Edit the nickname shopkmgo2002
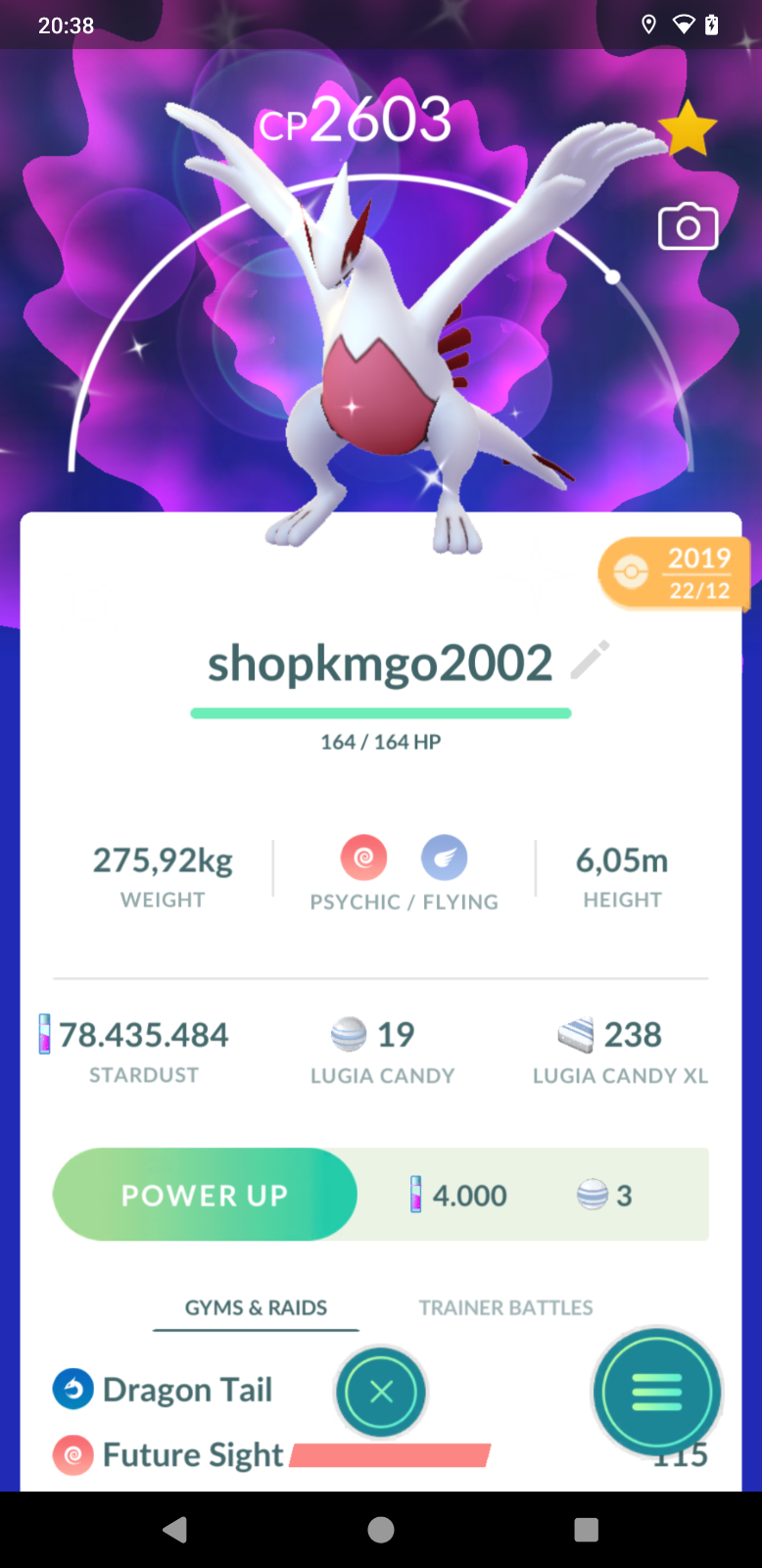Viewport: 762px width, 1568px height. [590, 661]
